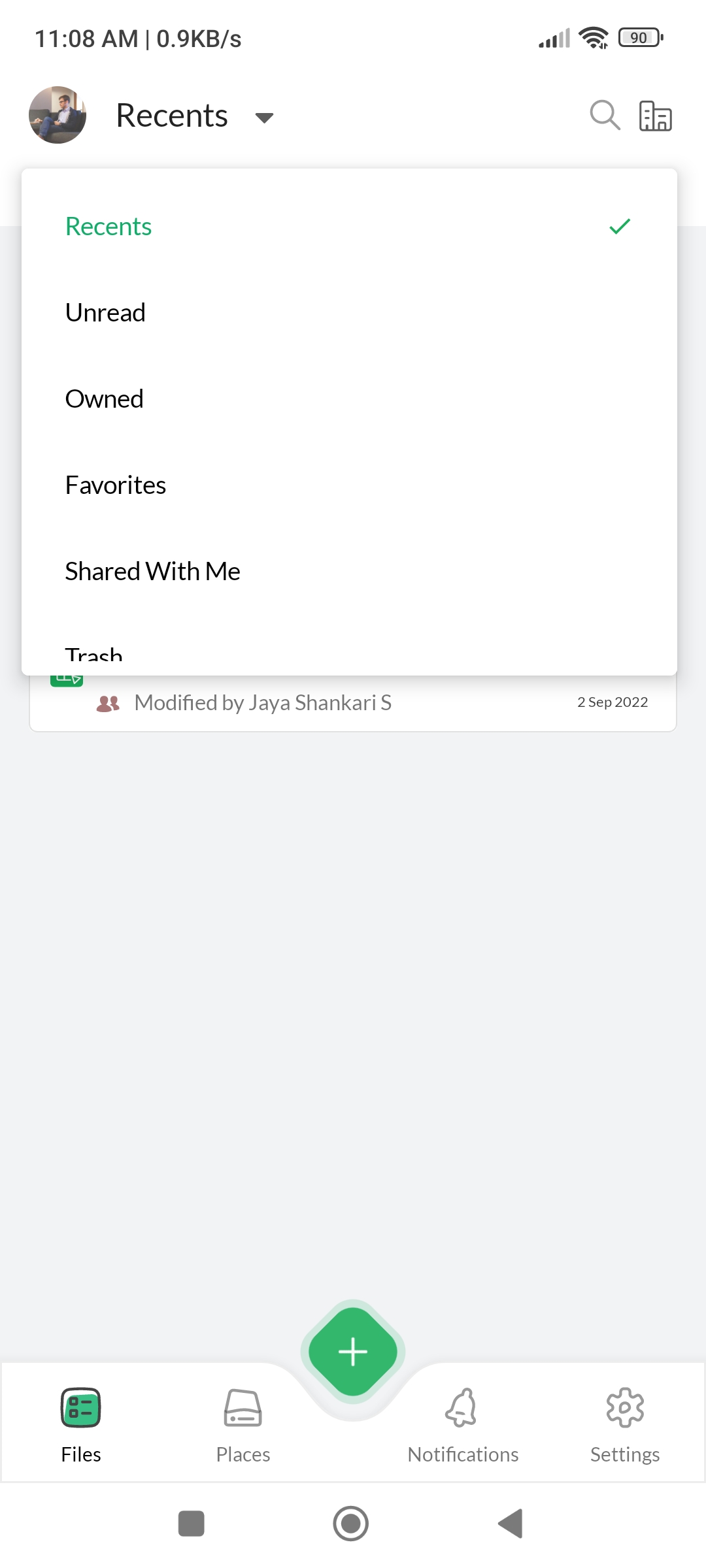Switch to Shared With Me

coord(152,572)
